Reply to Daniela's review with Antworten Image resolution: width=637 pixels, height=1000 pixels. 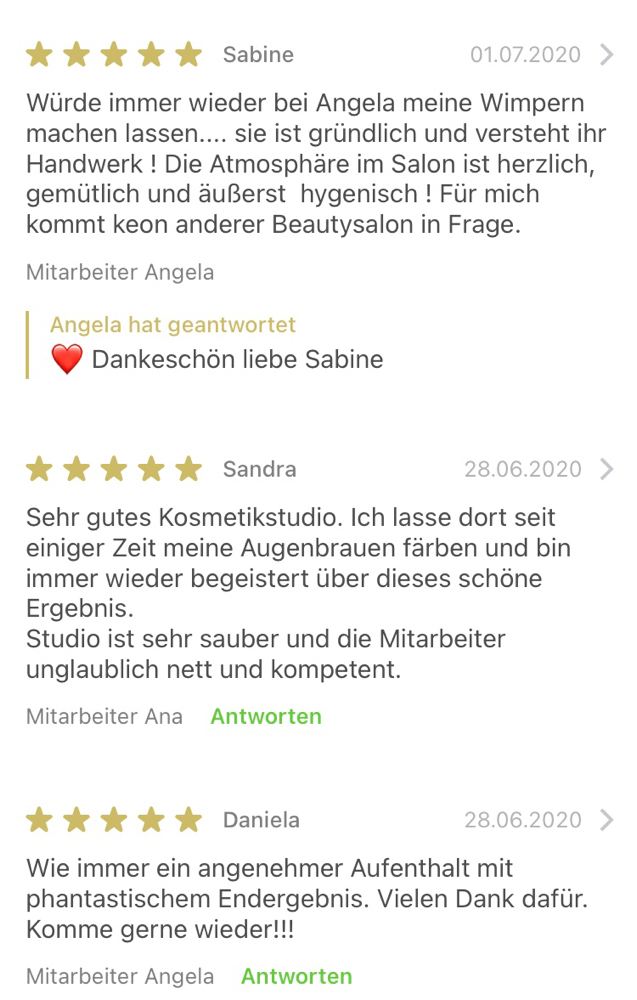(x=296, y=976)
